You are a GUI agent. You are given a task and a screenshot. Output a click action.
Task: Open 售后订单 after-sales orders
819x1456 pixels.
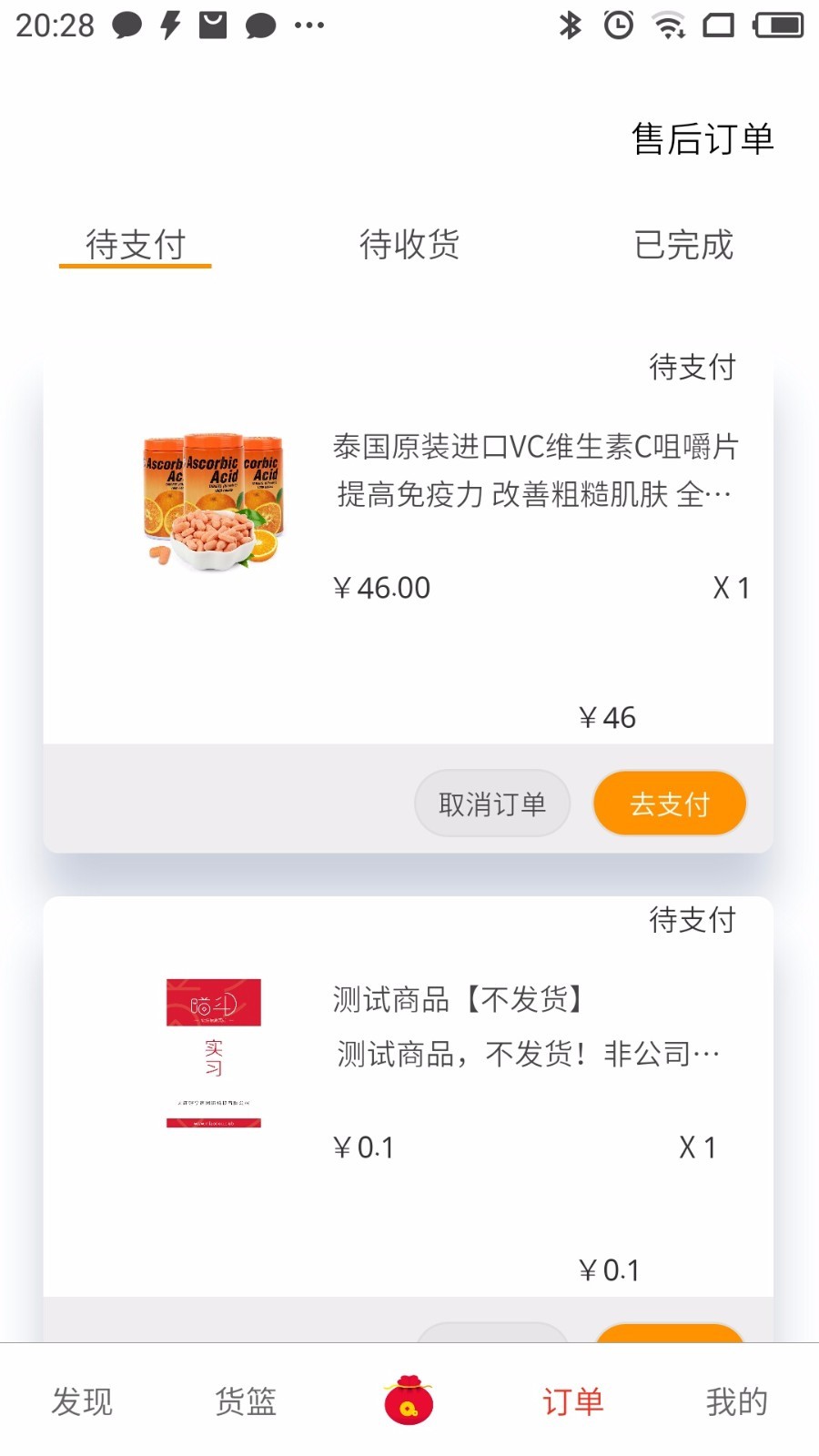[703, 139]
